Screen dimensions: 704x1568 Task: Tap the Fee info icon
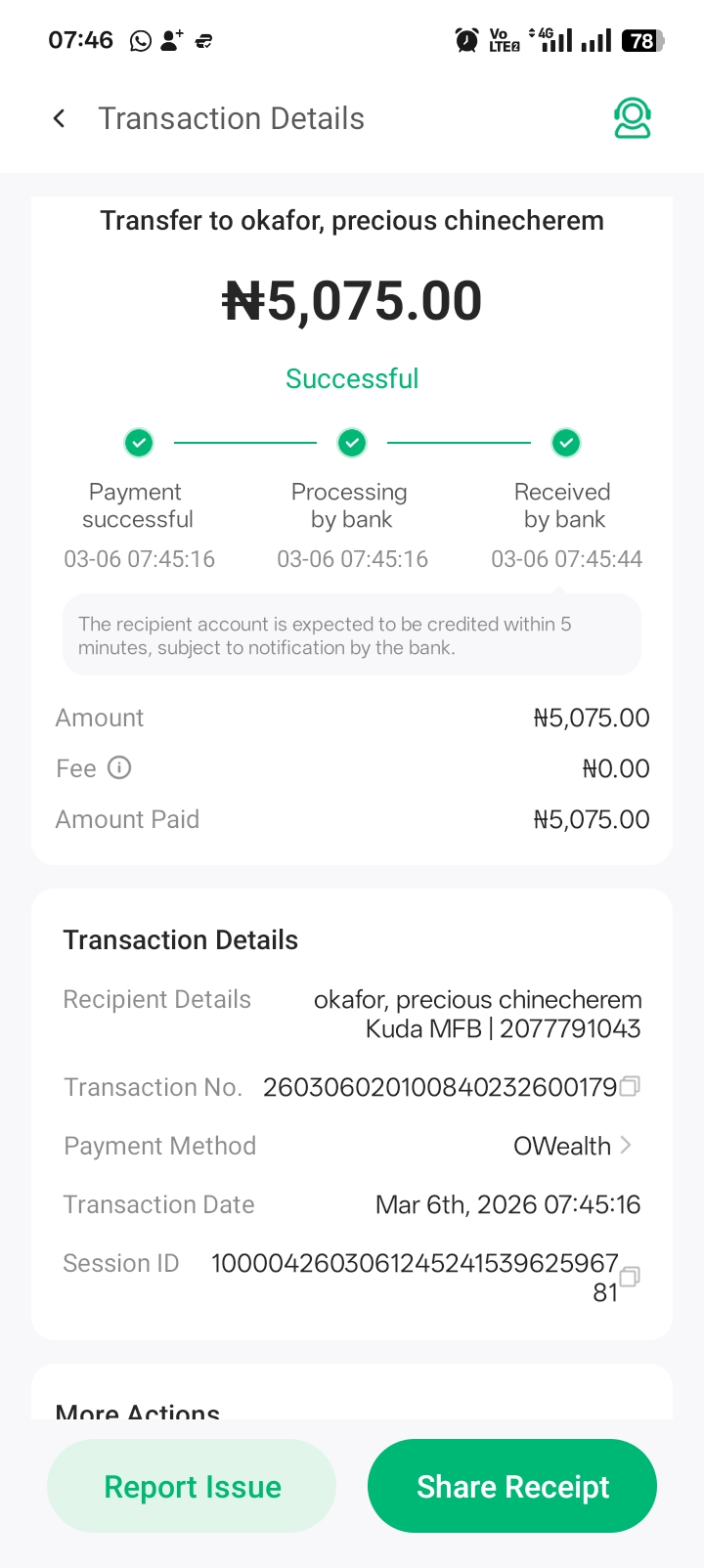[x=119, y=767]
